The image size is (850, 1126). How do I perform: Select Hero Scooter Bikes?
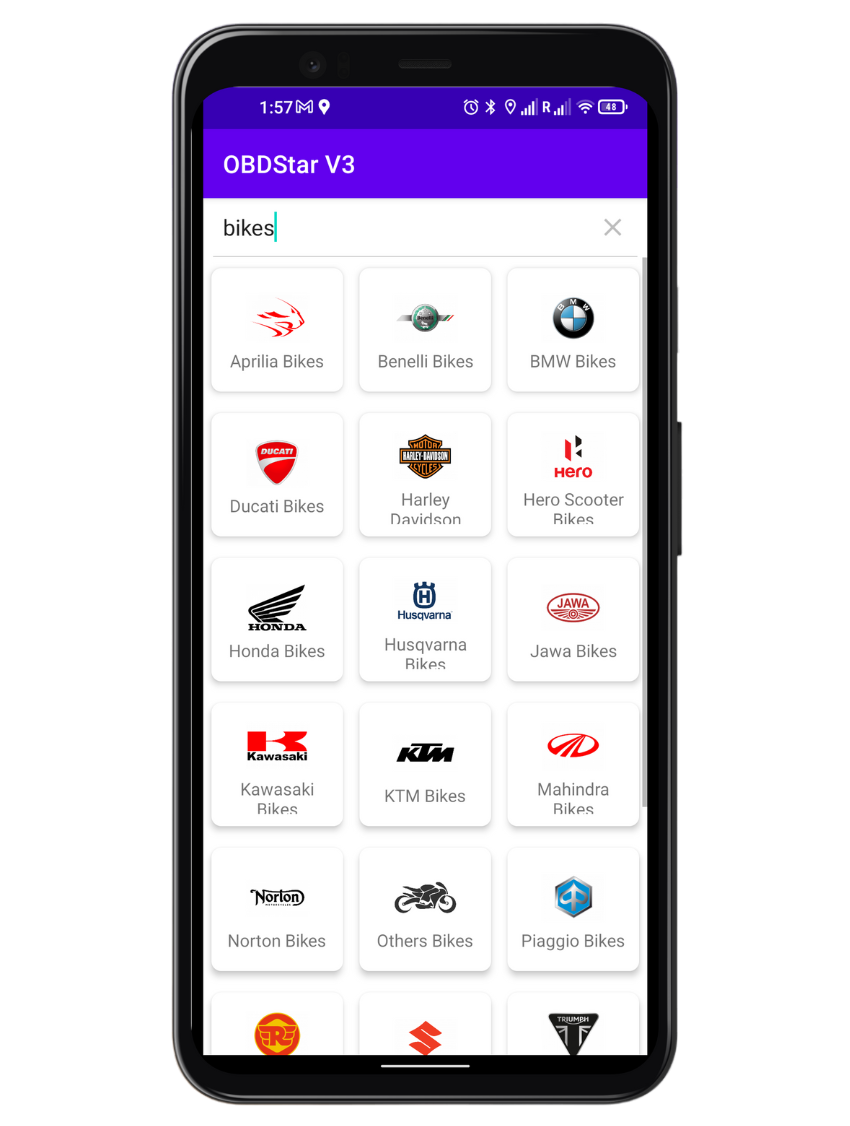pyautogui.click(x=573, y=475)
